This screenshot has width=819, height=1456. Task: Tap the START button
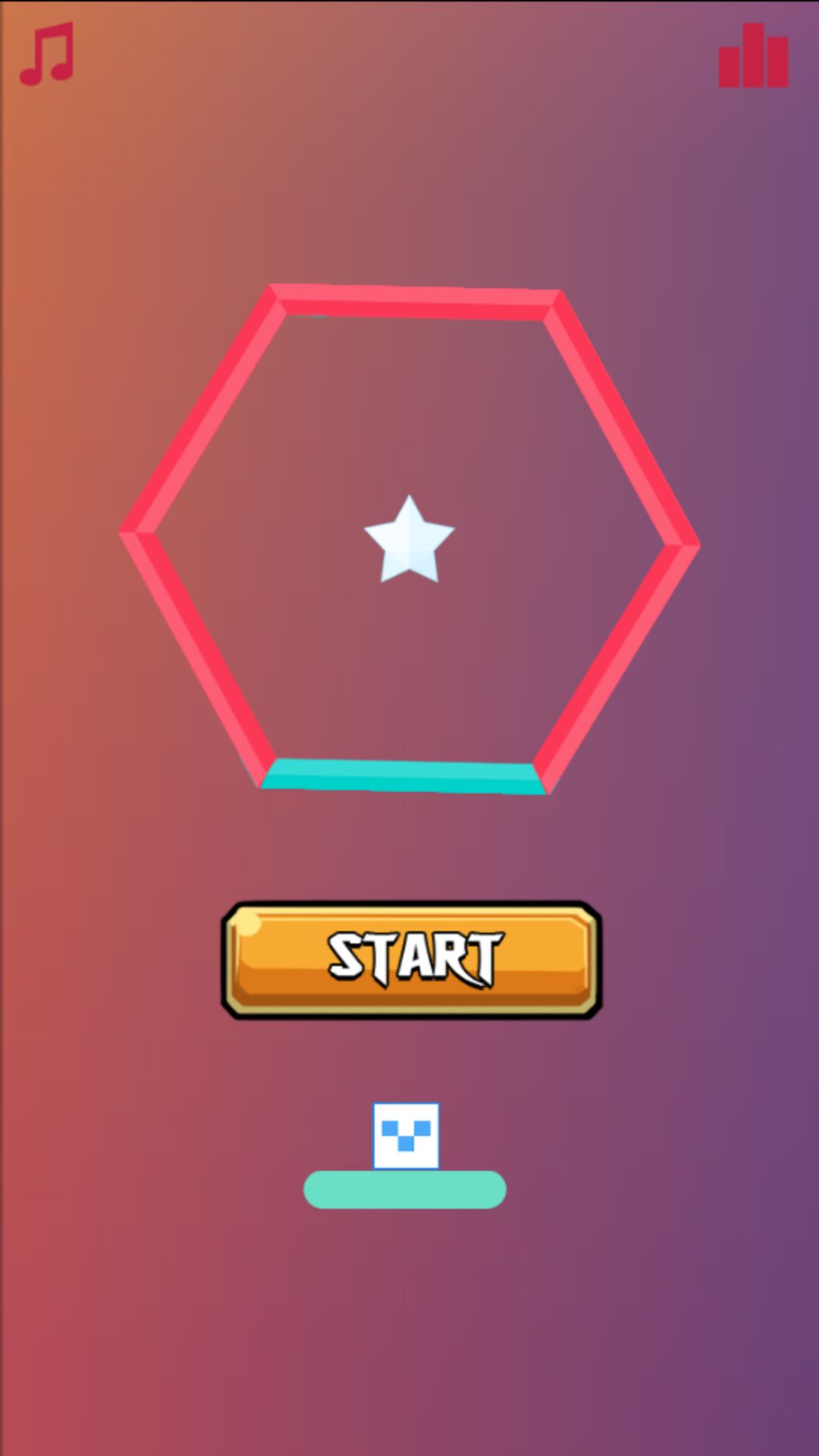click(412, 960)
